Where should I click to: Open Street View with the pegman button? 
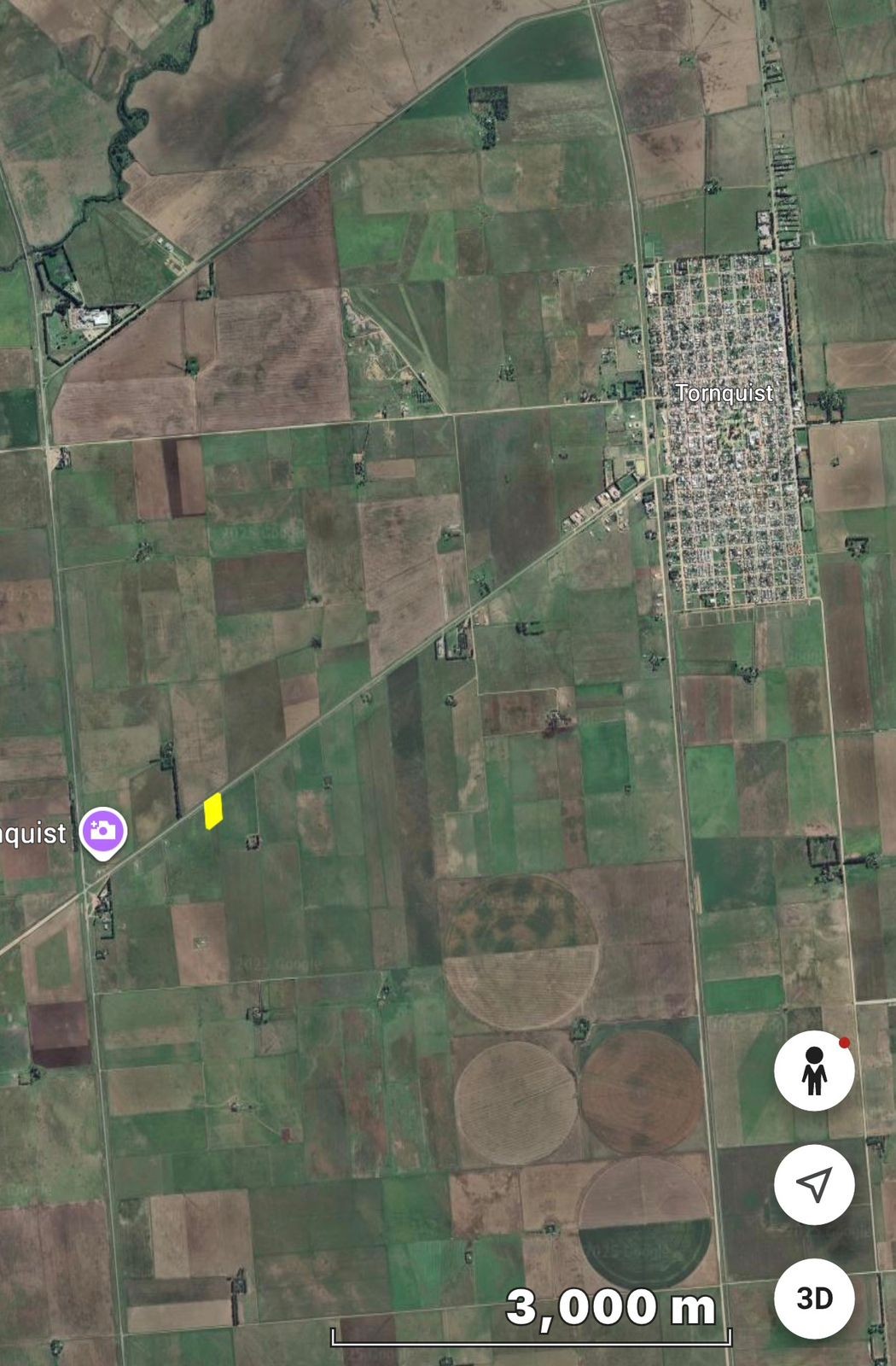point(813,1071)
